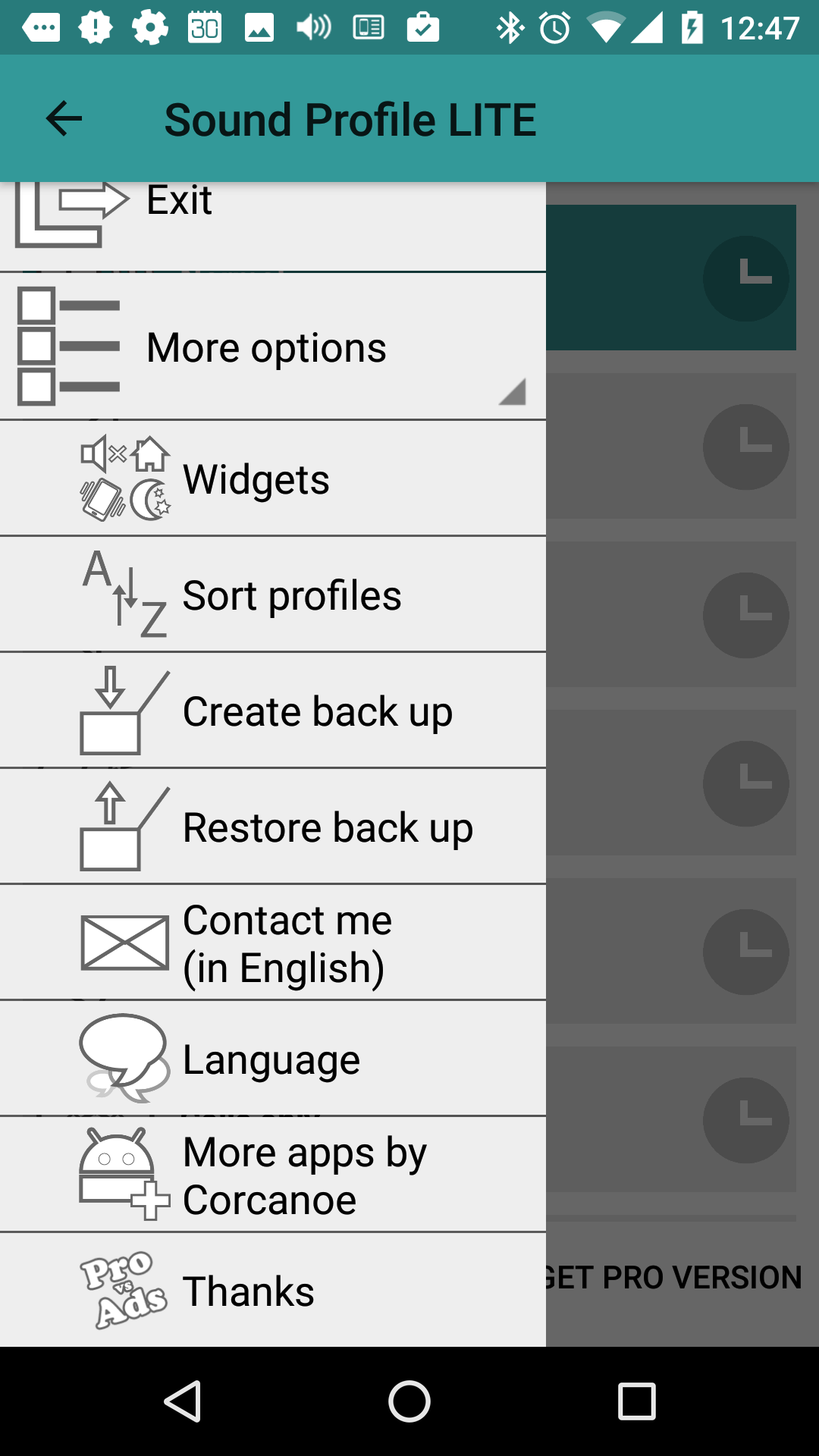This screenshot has width=819, height=1456.
Task: Open the Language option
Action: pyautogui.click(x=273, y=1059)
